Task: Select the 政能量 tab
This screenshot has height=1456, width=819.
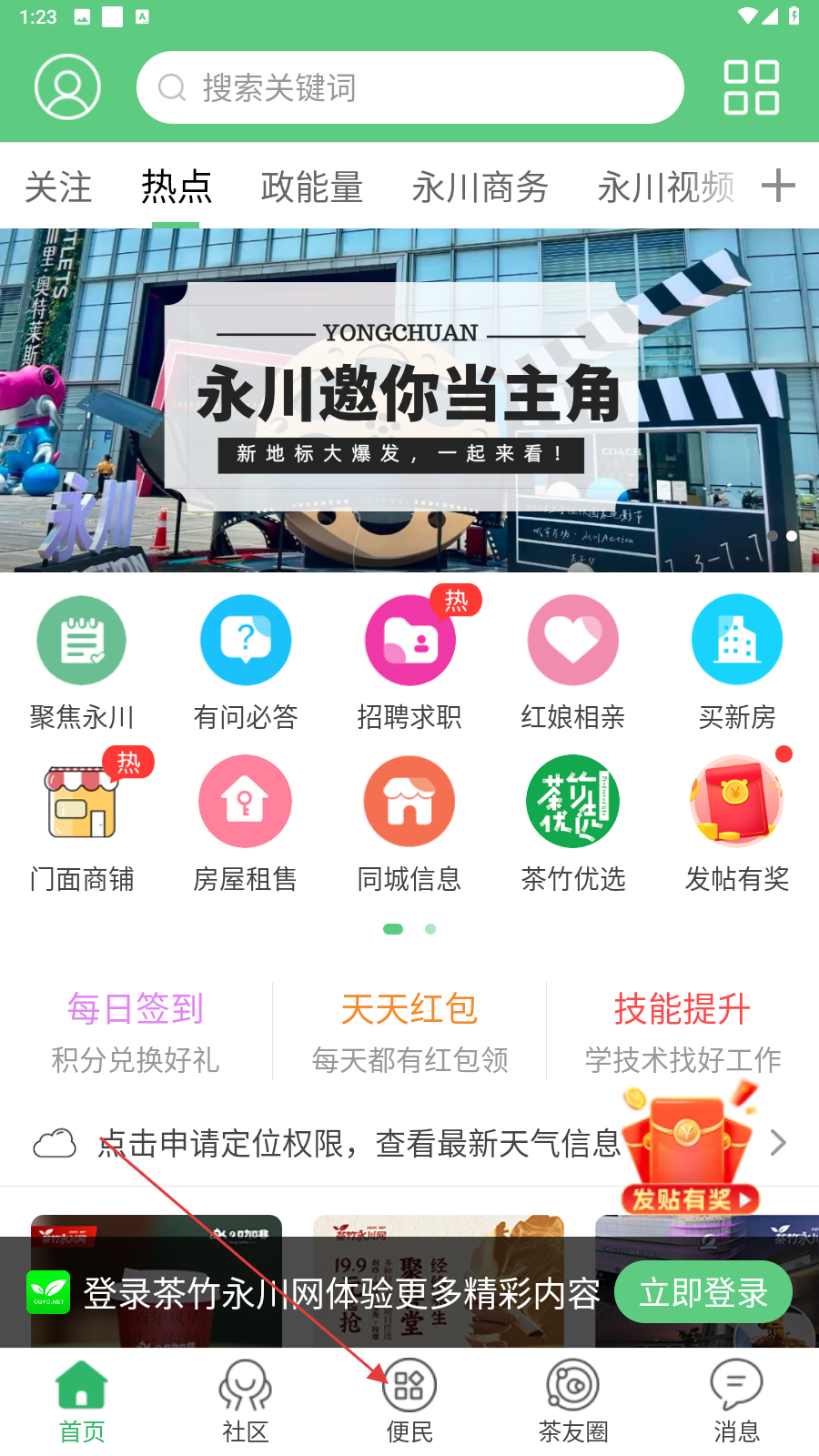Action: (x=311, y=187)
